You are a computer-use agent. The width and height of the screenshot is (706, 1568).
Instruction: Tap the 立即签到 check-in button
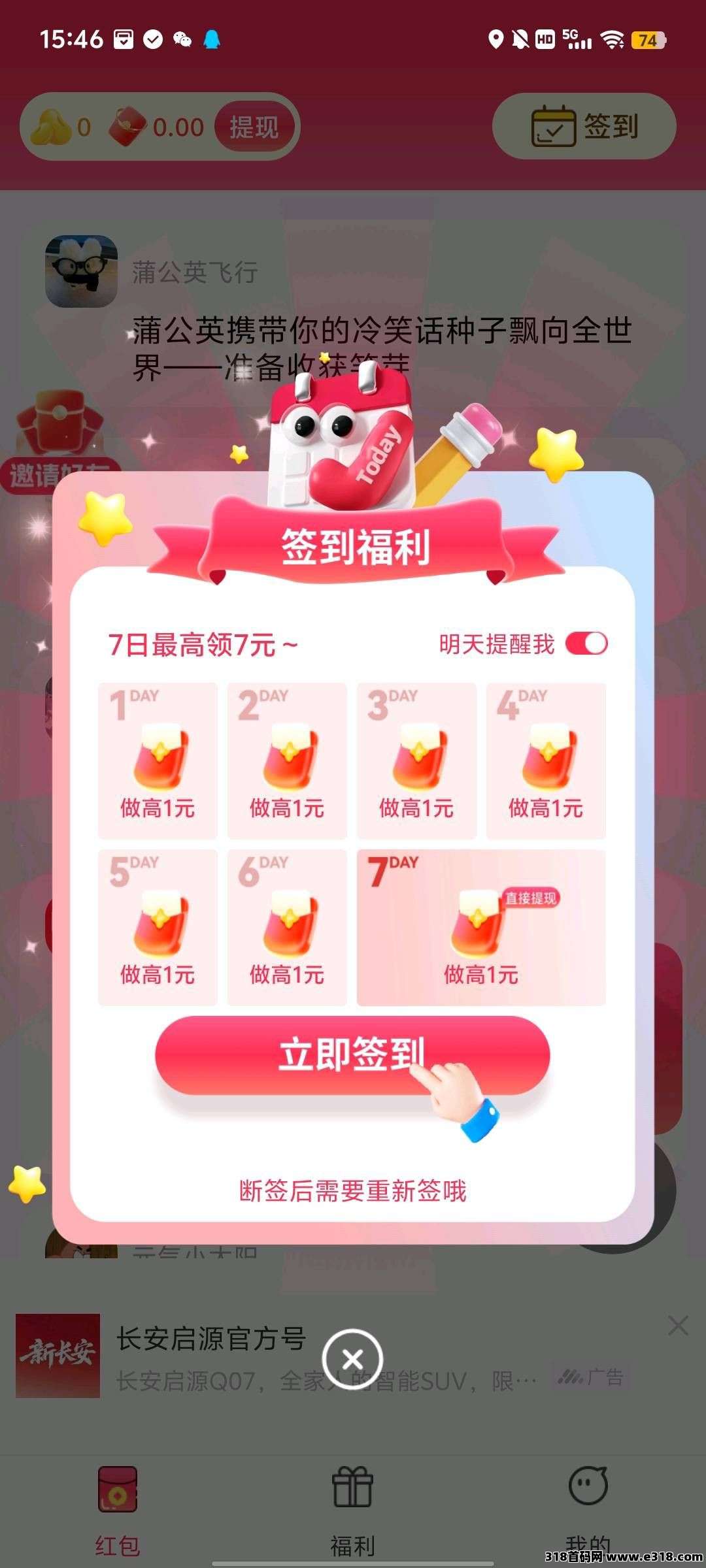(352, 1054)
